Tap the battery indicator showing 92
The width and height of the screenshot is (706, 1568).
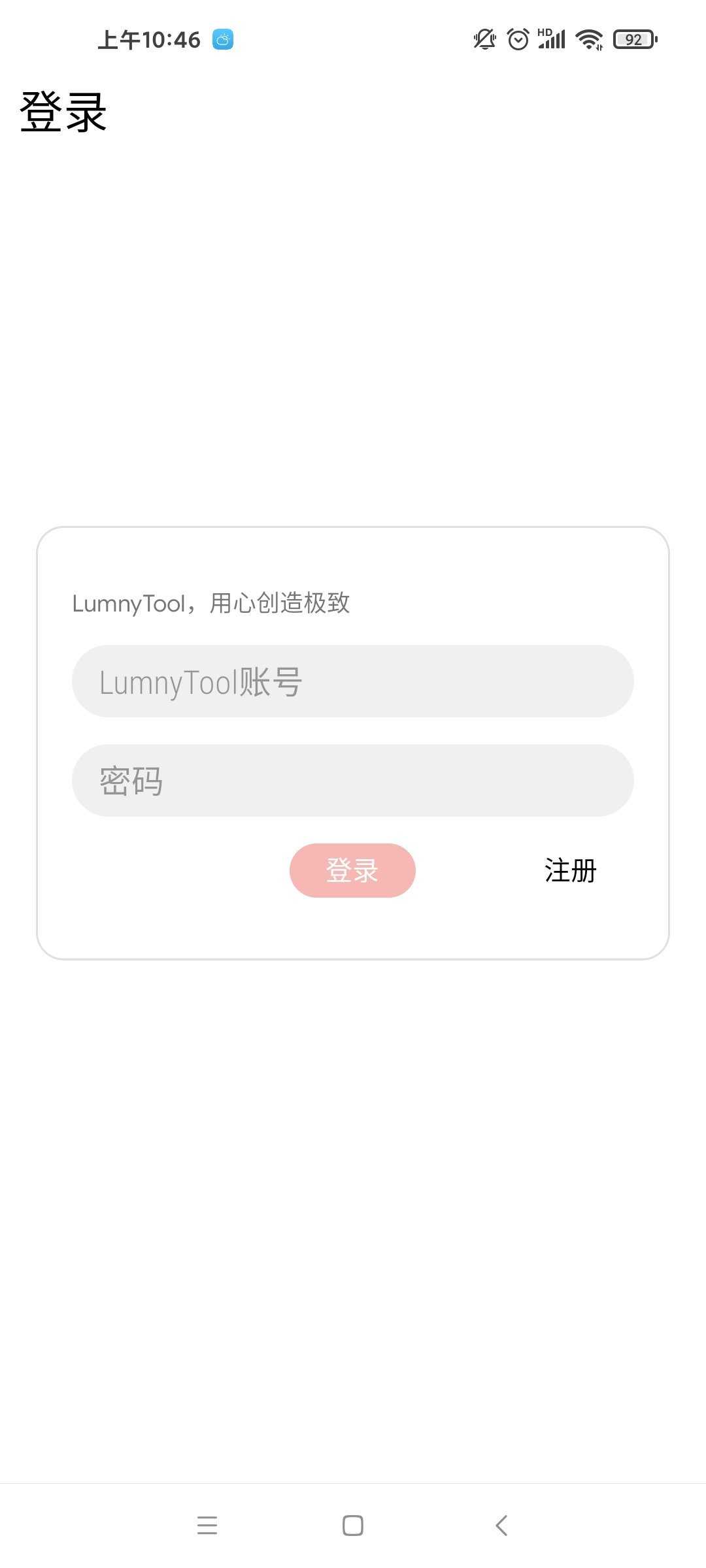click(x=632, y=39)
